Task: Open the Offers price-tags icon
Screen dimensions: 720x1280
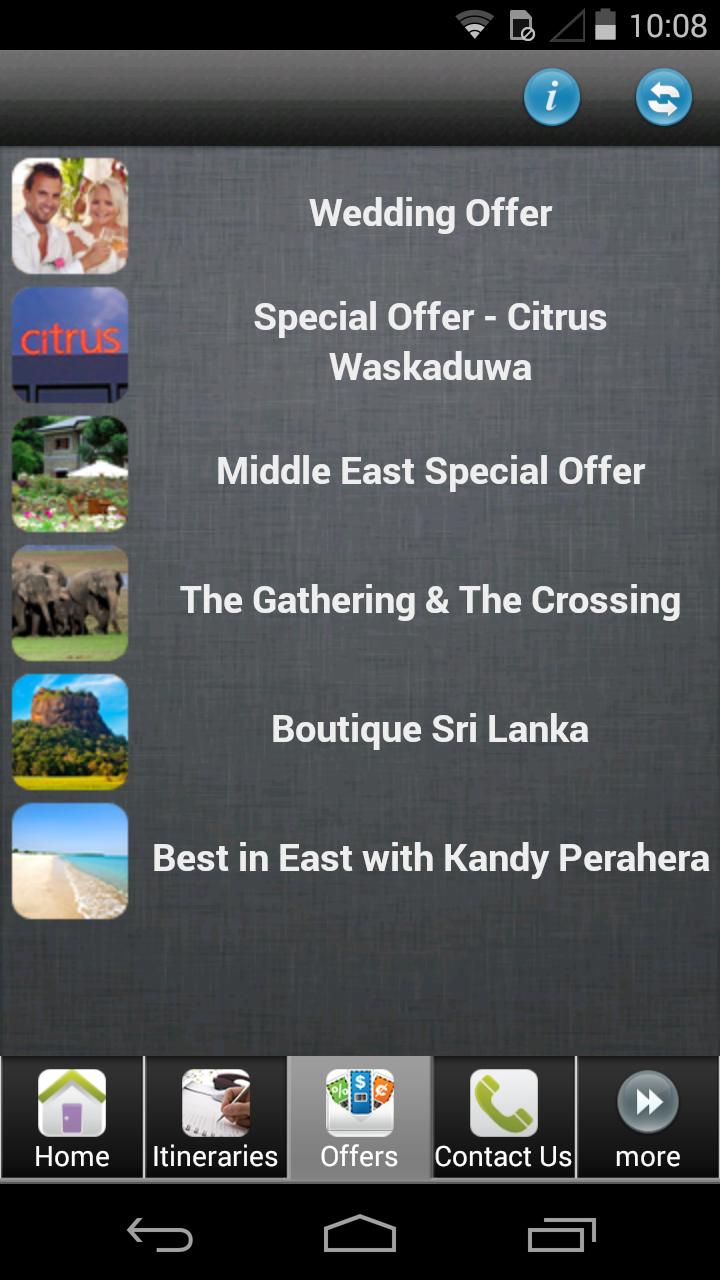Action: click(359, 1101)
